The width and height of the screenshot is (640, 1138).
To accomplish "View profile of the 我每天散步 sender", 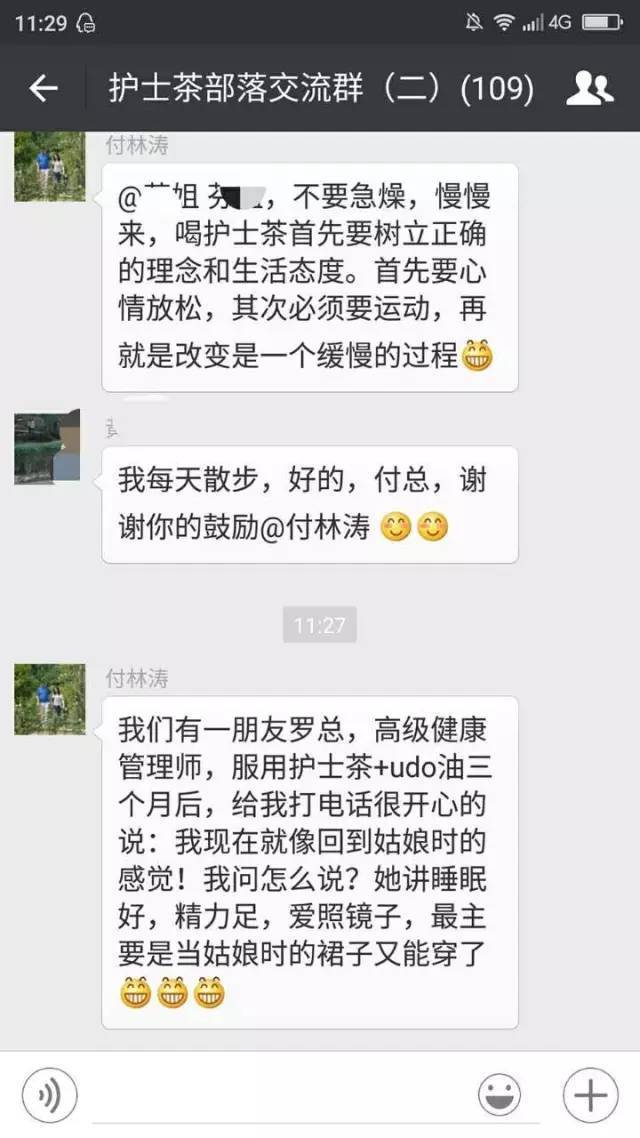I will click(49, 449).
